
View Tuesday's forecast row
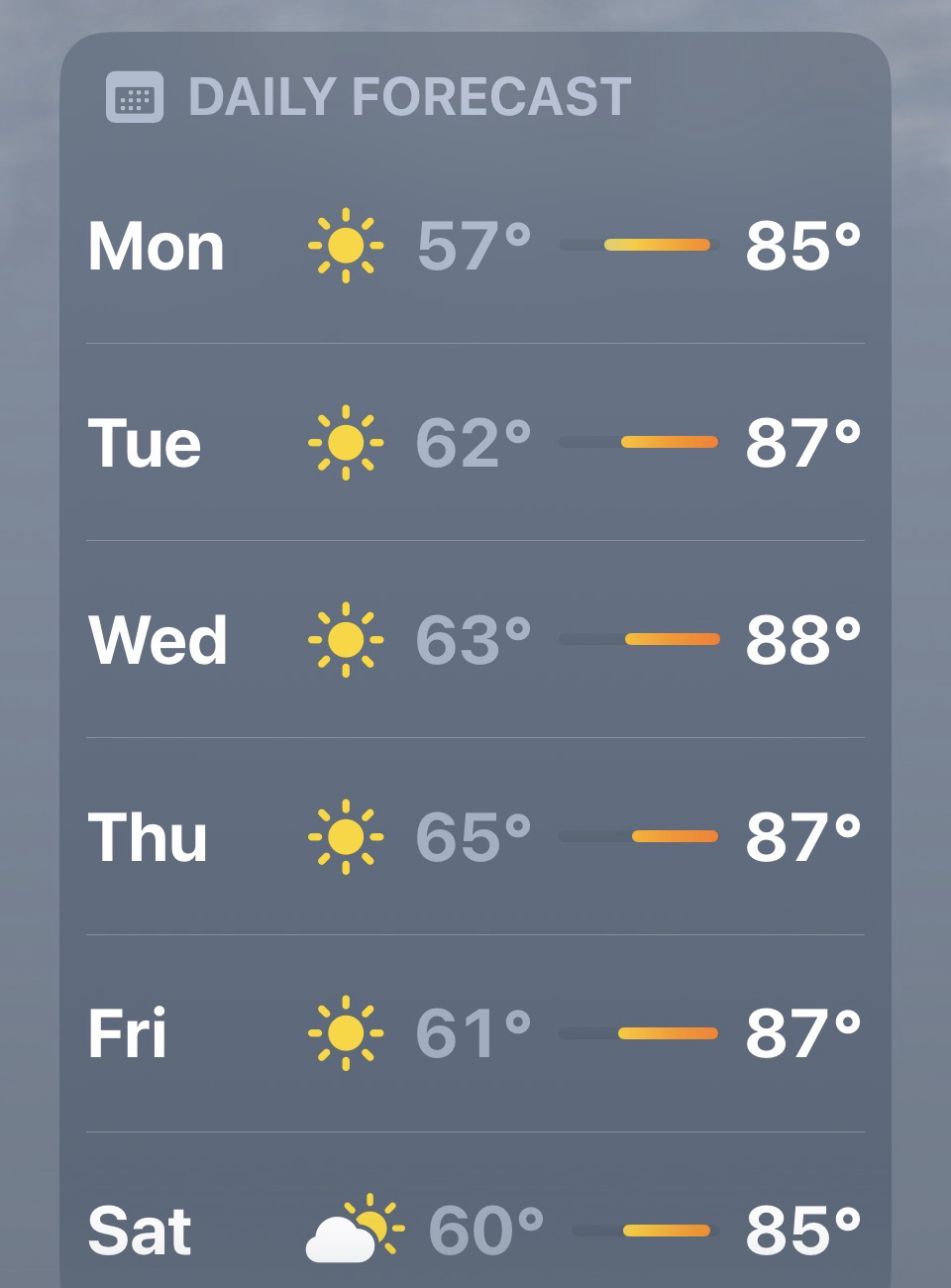pos(475,442)
